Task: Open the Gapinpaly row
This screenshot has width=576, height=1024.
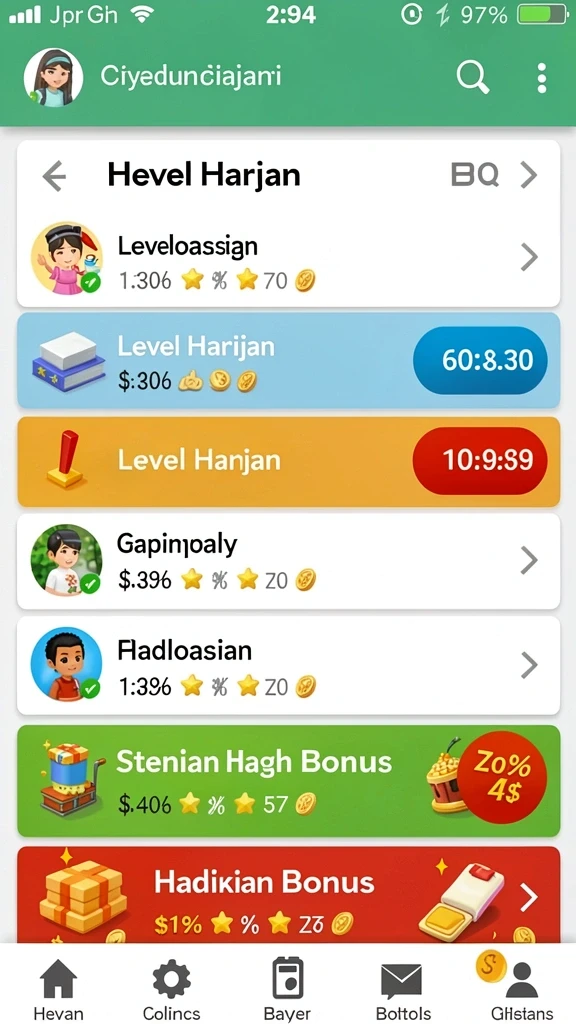Action: tap(288, 561)
